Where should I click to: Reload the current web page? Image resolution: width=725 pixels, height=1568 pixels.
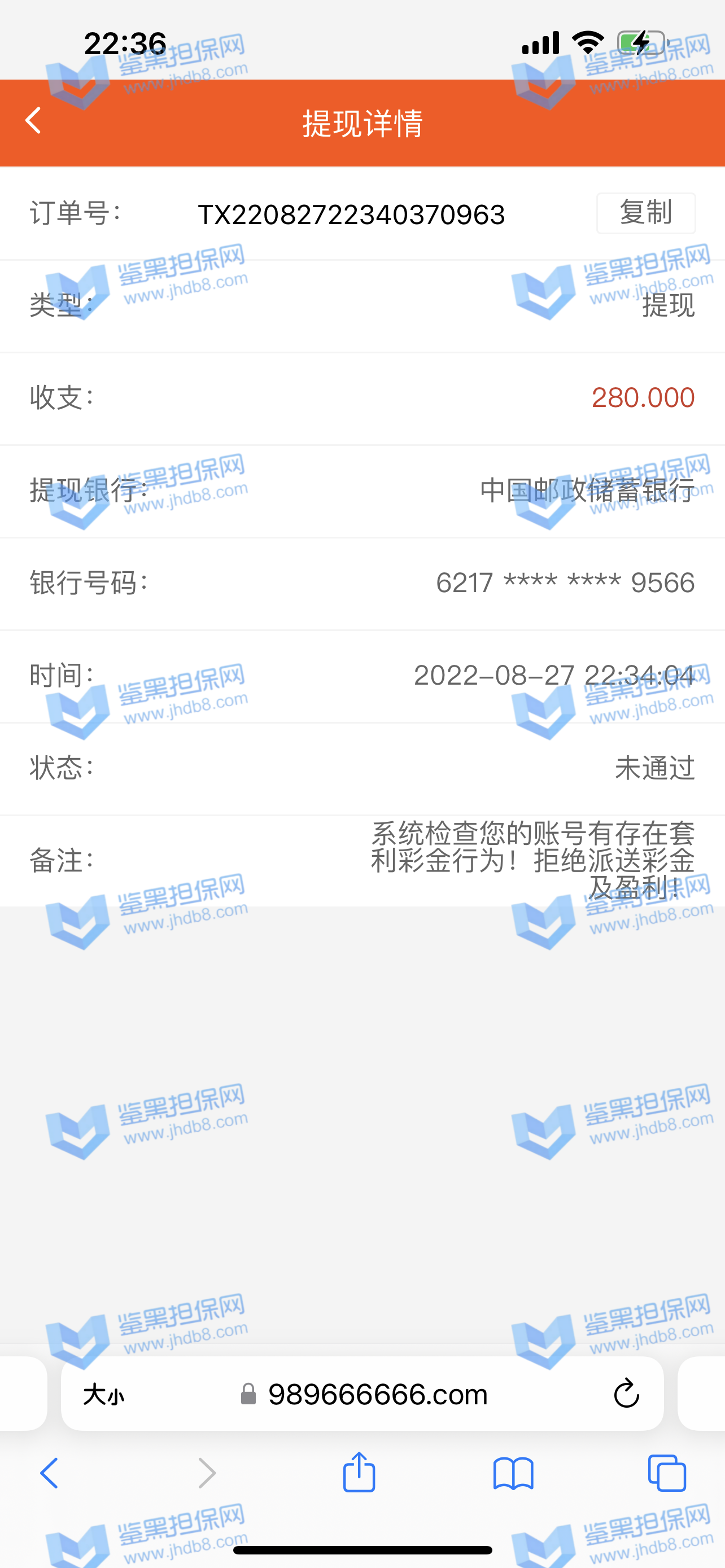[x=626, y=1395]
